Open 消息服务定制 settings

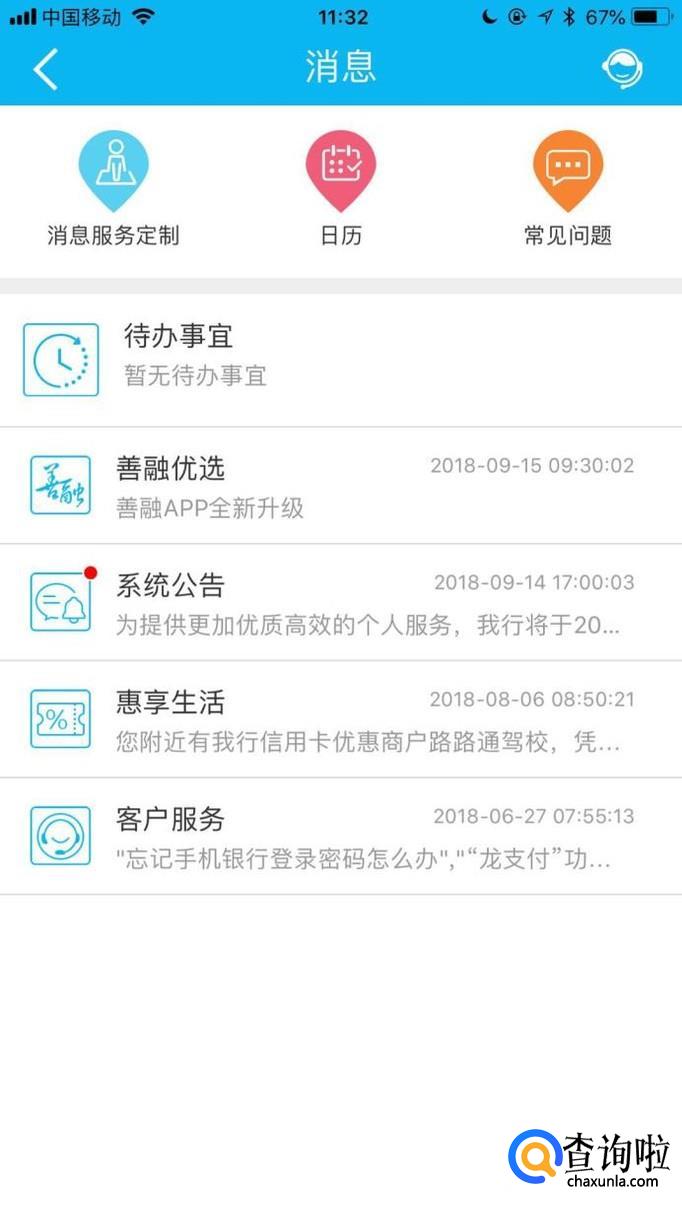pyautogui.click(x=113, y=190)
